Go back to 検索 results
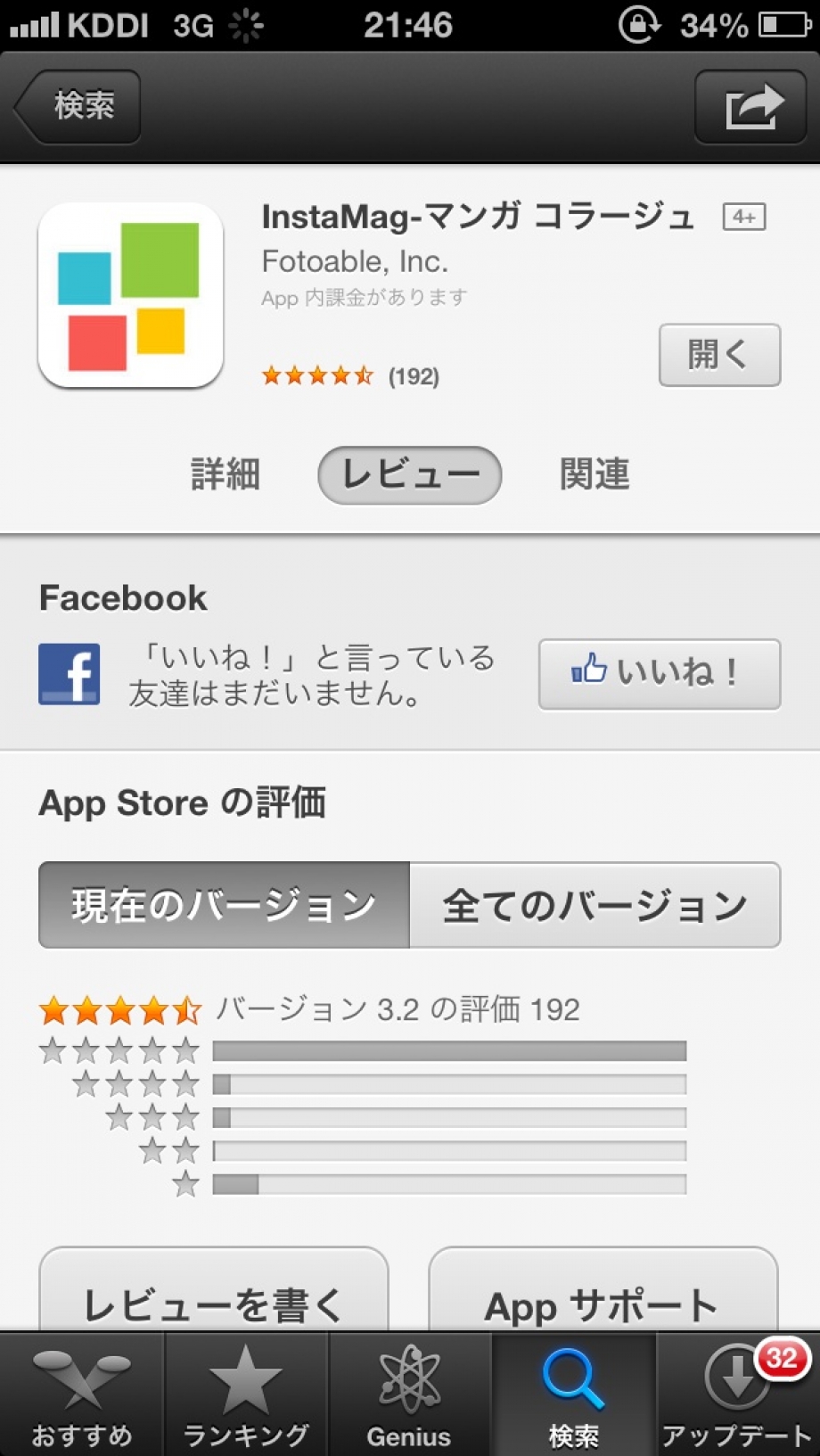 [x=78, y=106]
